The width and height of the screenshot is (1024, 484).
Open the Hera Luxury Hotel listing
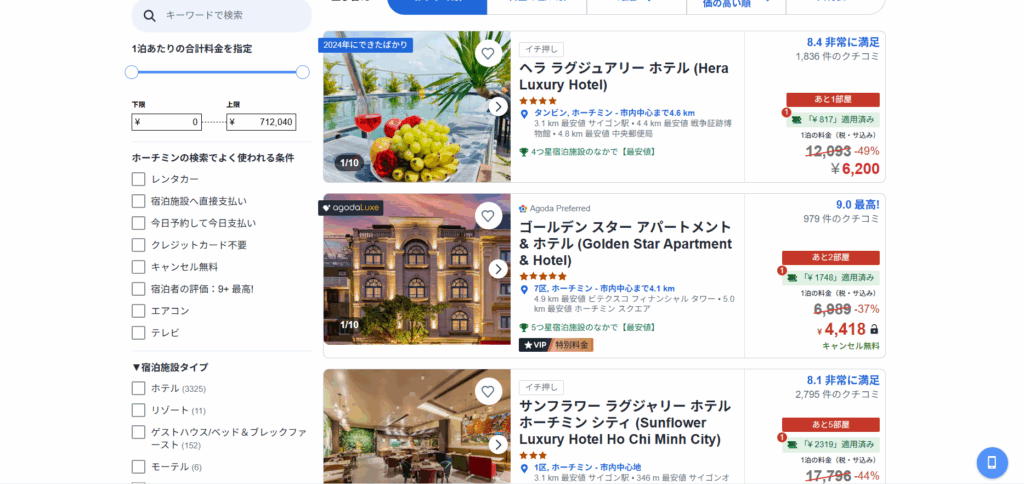tap(623, 76)
